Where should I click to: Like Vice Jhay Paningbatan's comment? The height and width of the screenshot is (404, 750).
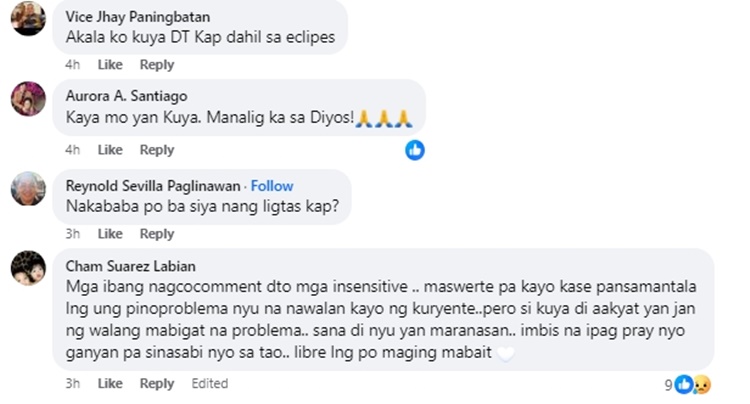click(x=110, y=65)
